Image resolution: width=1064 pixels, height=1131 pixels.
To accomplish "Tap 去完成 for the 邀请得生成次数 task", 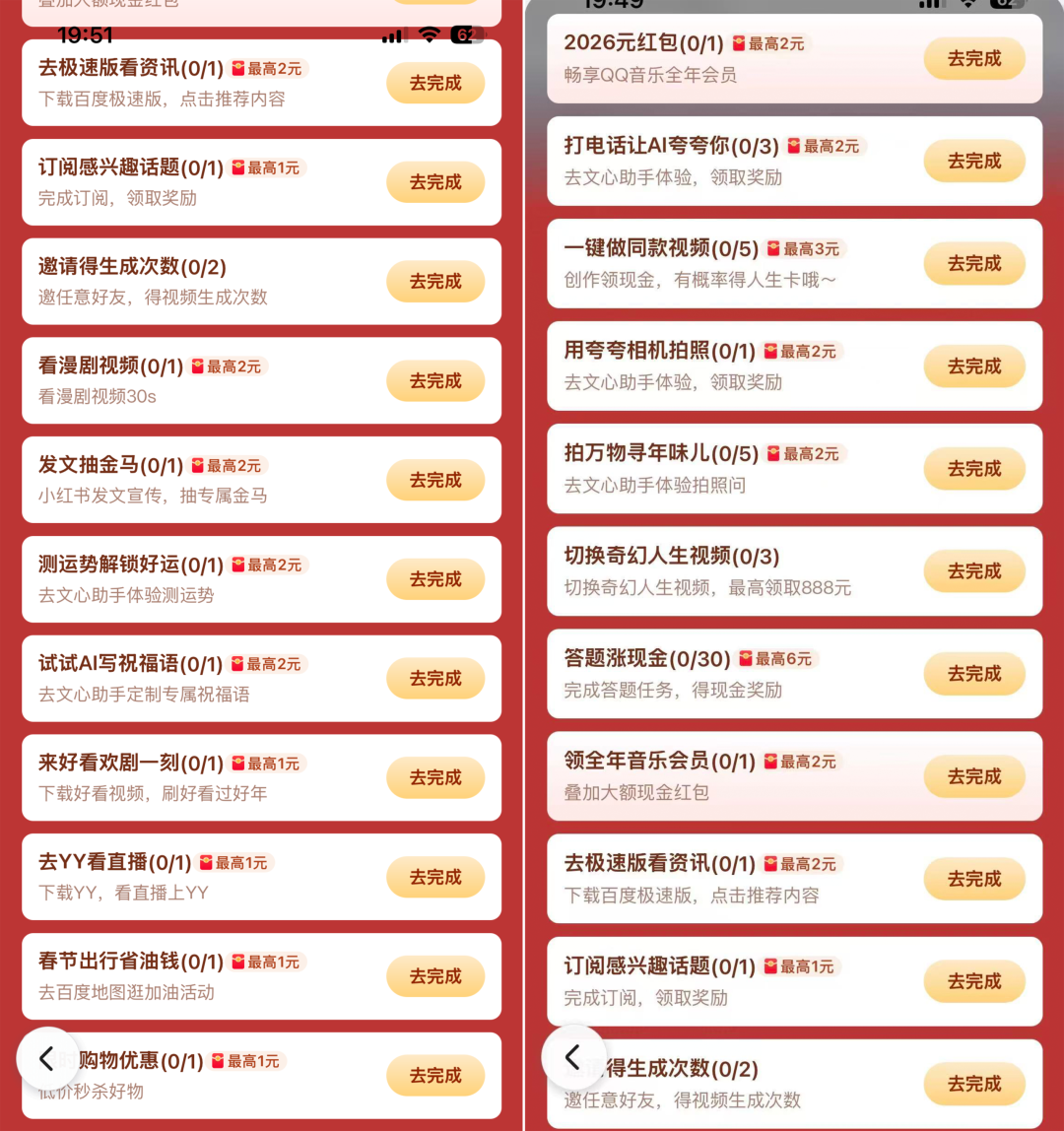I will tap(434, 281).
